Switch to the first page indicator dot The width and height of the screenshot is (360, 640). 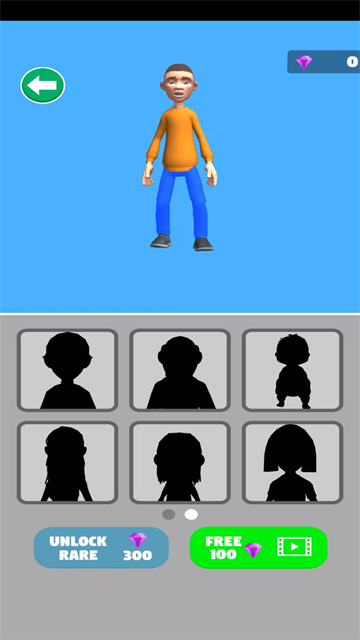point(169,514)
